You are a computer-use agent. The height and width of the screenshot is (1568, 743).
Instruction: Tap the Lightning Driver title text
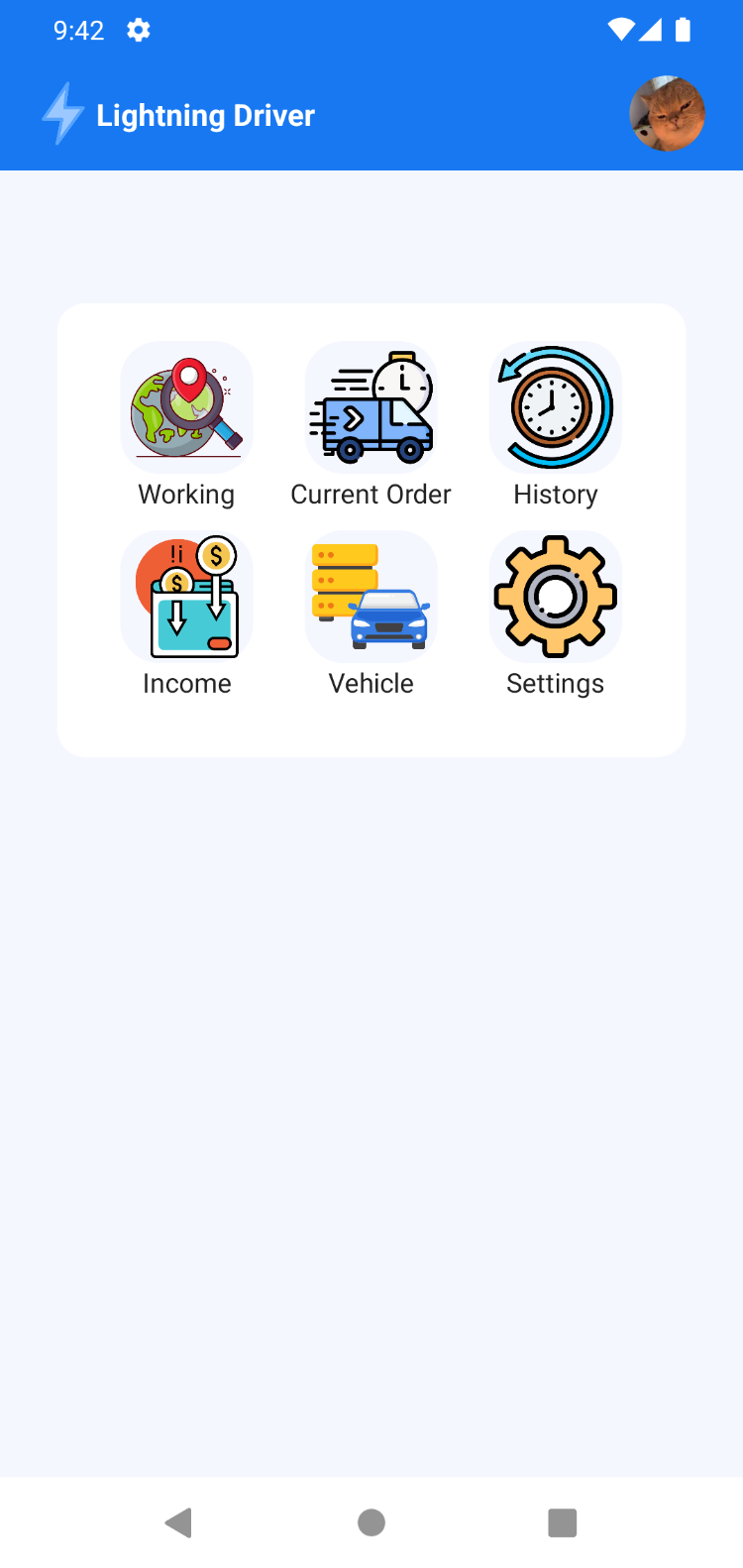205,114
